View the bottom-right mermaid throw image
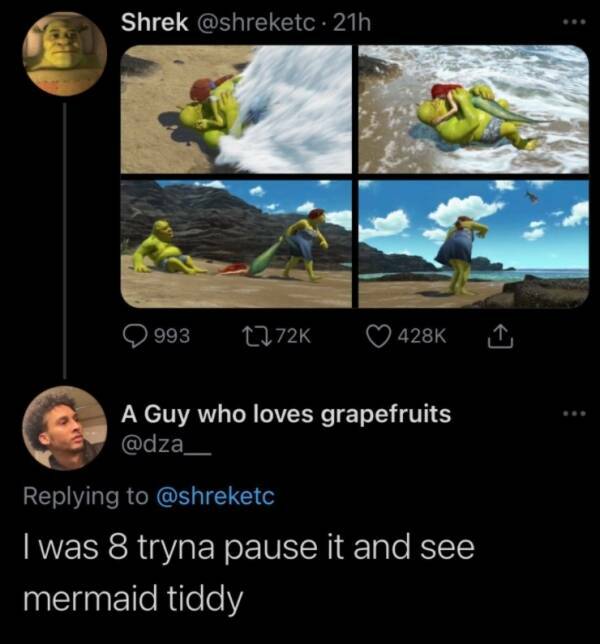The image size is (600, 644). click(x=473, y=243)
